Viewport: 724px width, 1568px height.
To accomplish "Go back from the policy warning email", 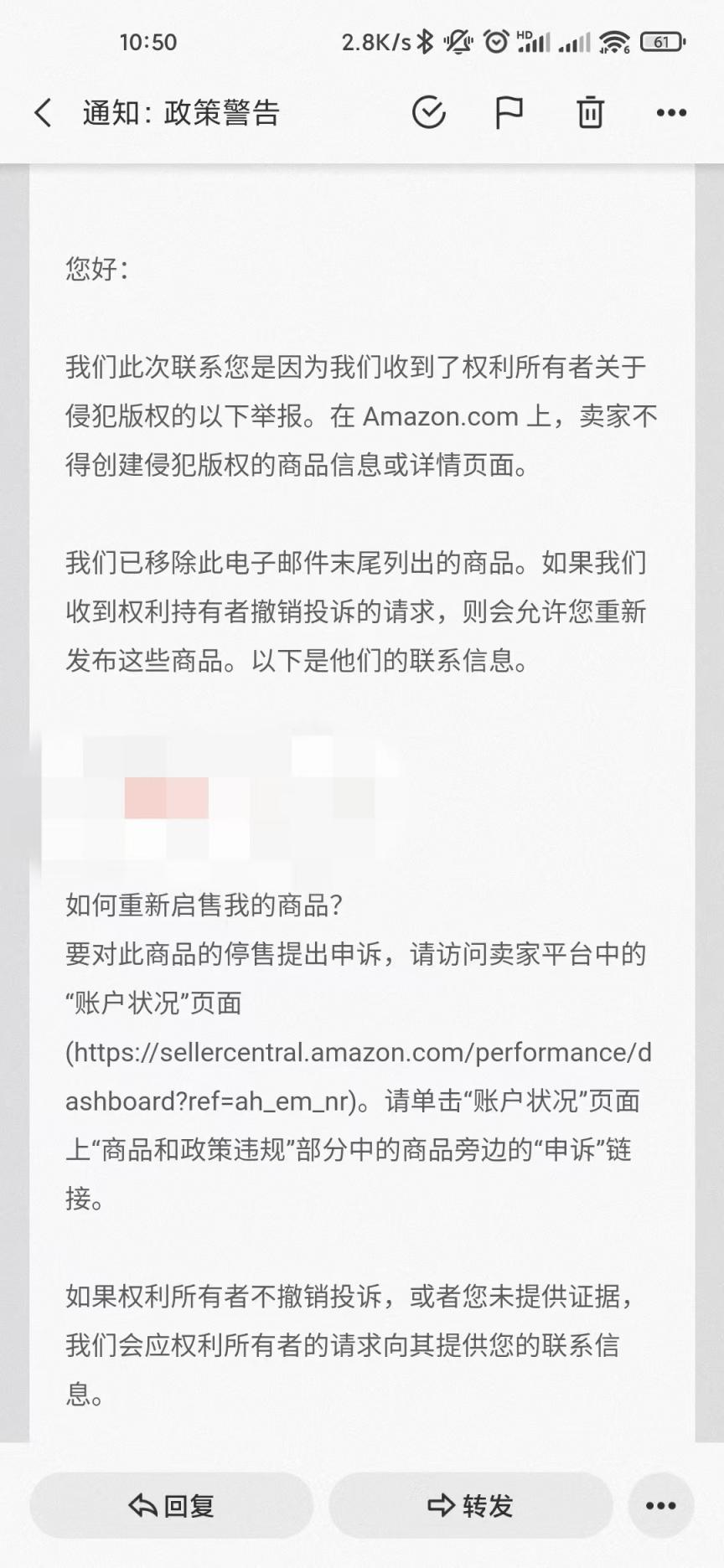I will point(43,112).
